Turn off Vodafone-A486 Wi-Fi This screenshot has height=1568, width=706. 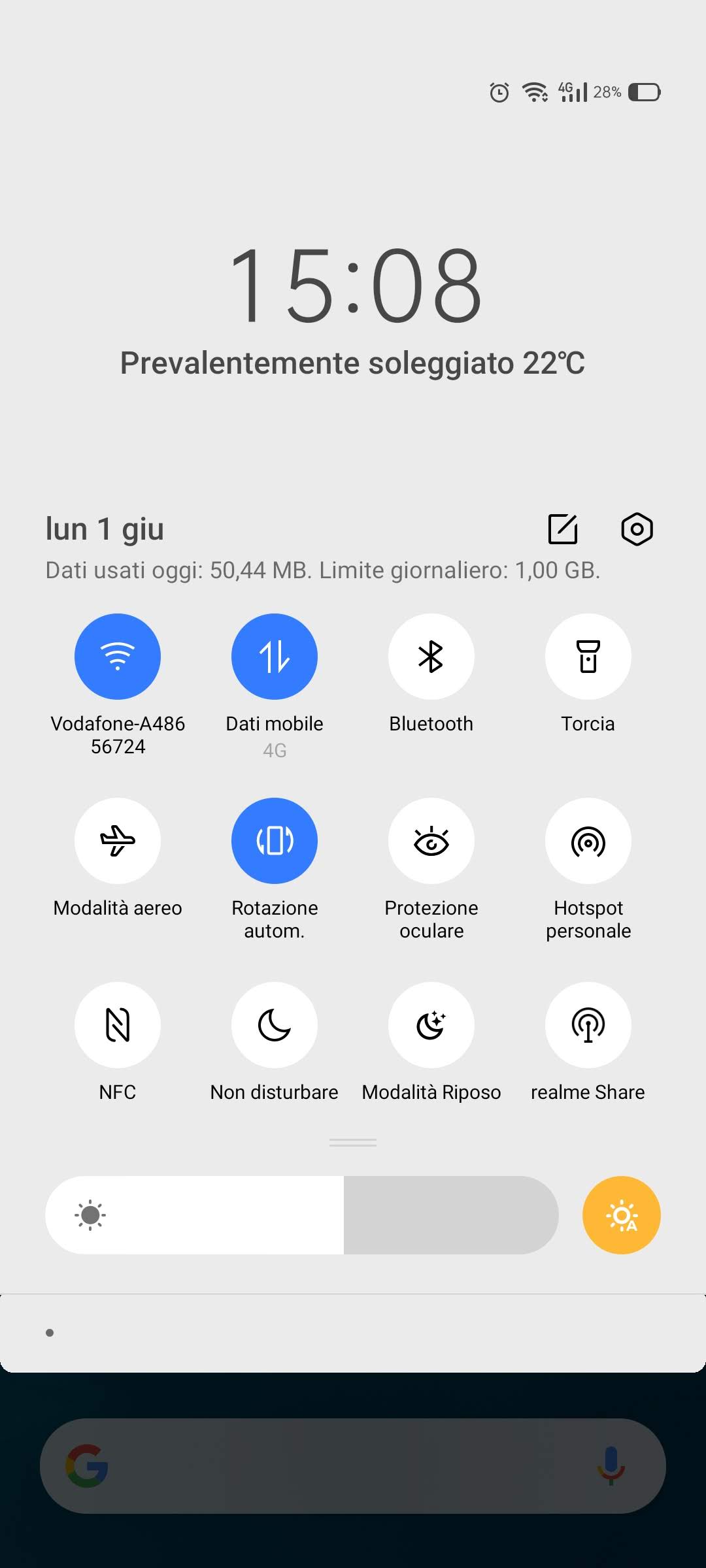[118, 657]
